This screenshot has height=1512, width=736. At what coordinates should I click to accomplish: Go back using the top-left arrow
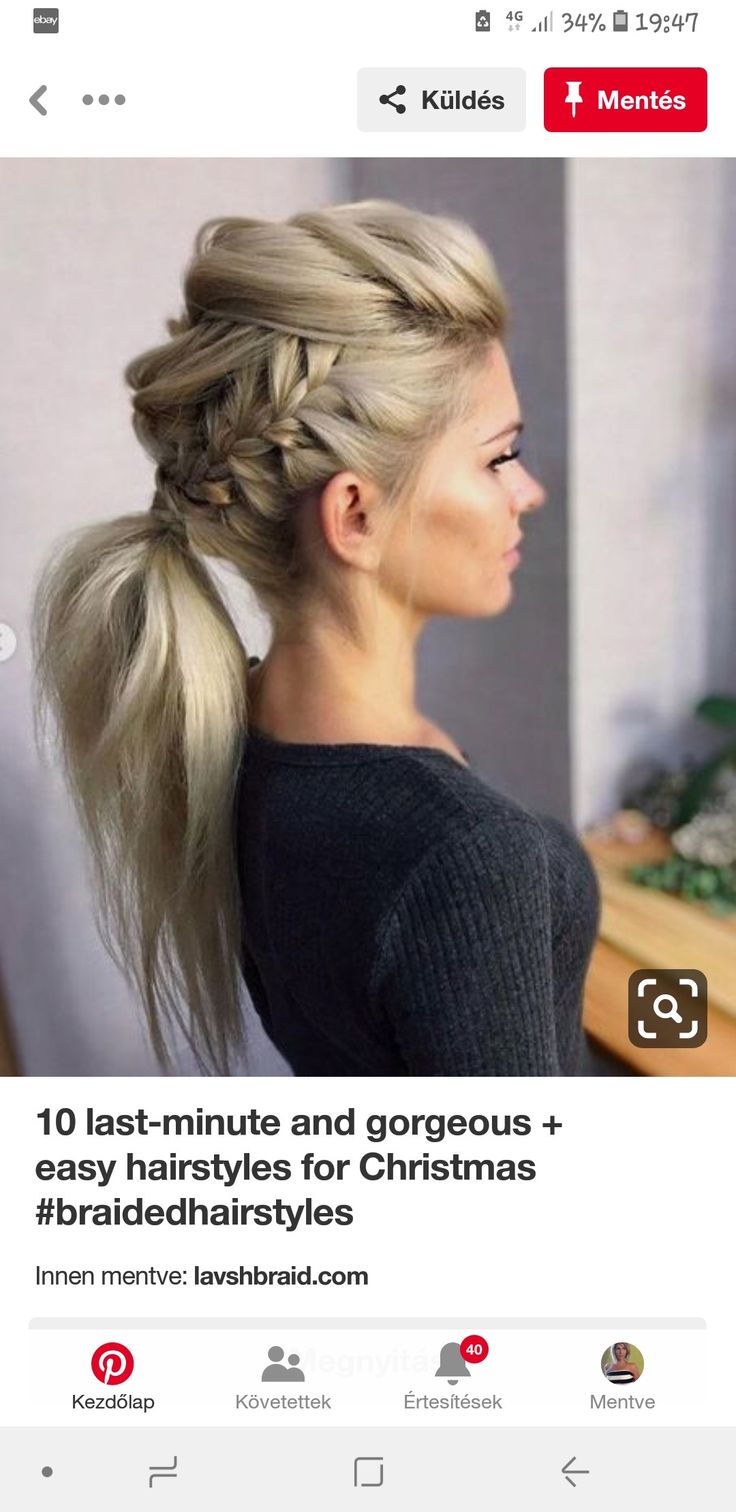click(39, 100)
